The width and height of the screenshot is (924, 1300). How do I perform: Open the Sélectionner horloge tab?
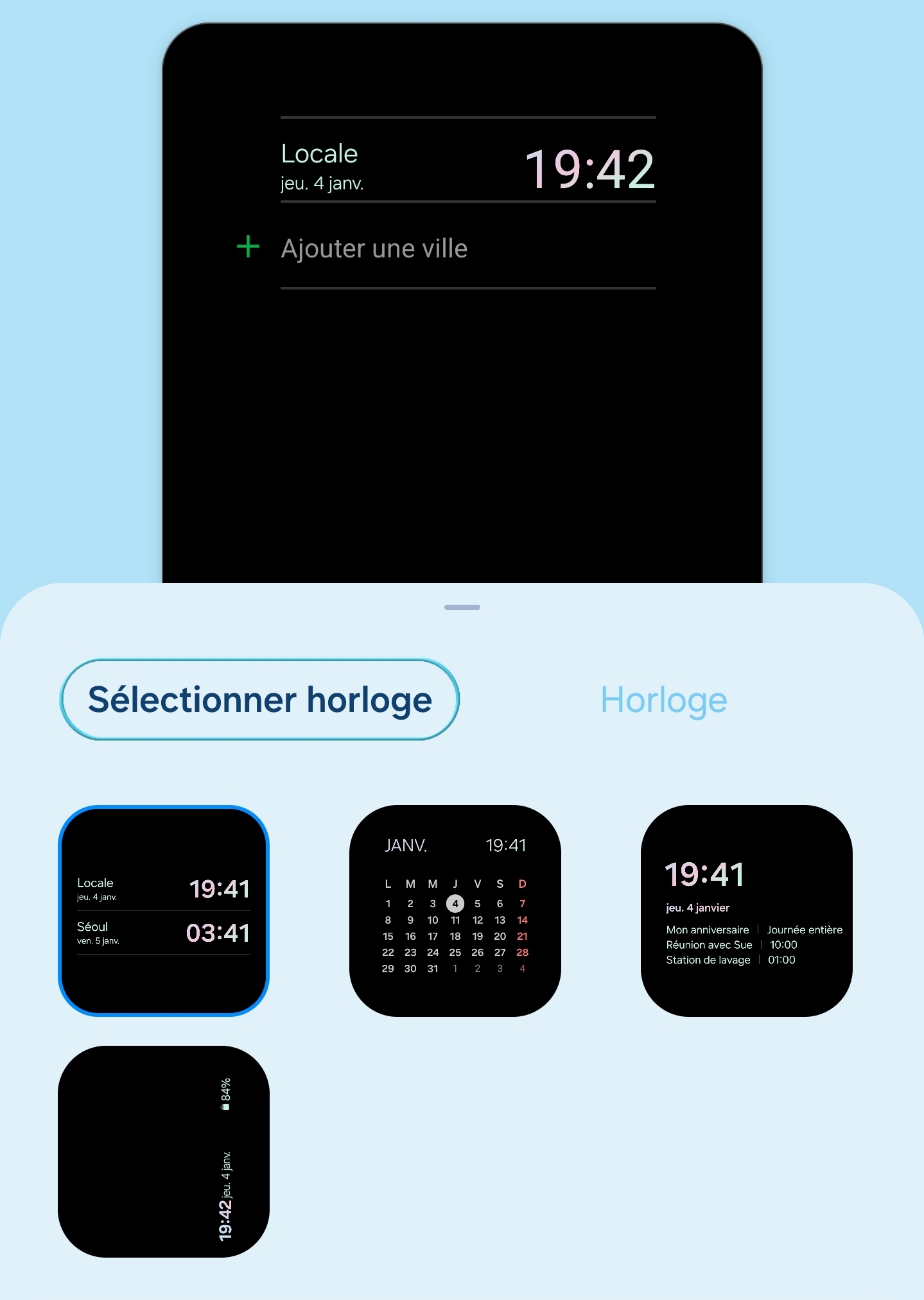point(259,699)
